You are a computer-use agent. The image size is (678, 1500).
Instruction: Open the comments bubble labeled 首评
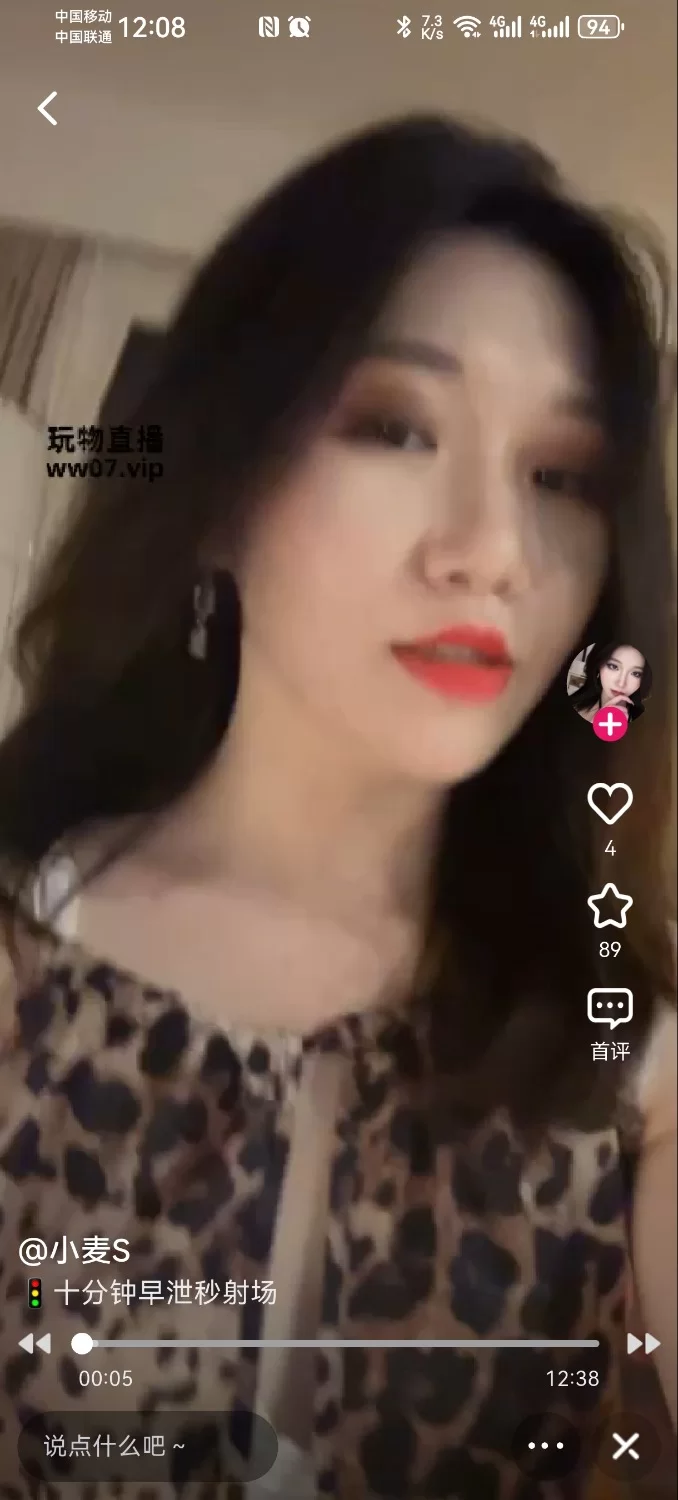click(610, 1010)
